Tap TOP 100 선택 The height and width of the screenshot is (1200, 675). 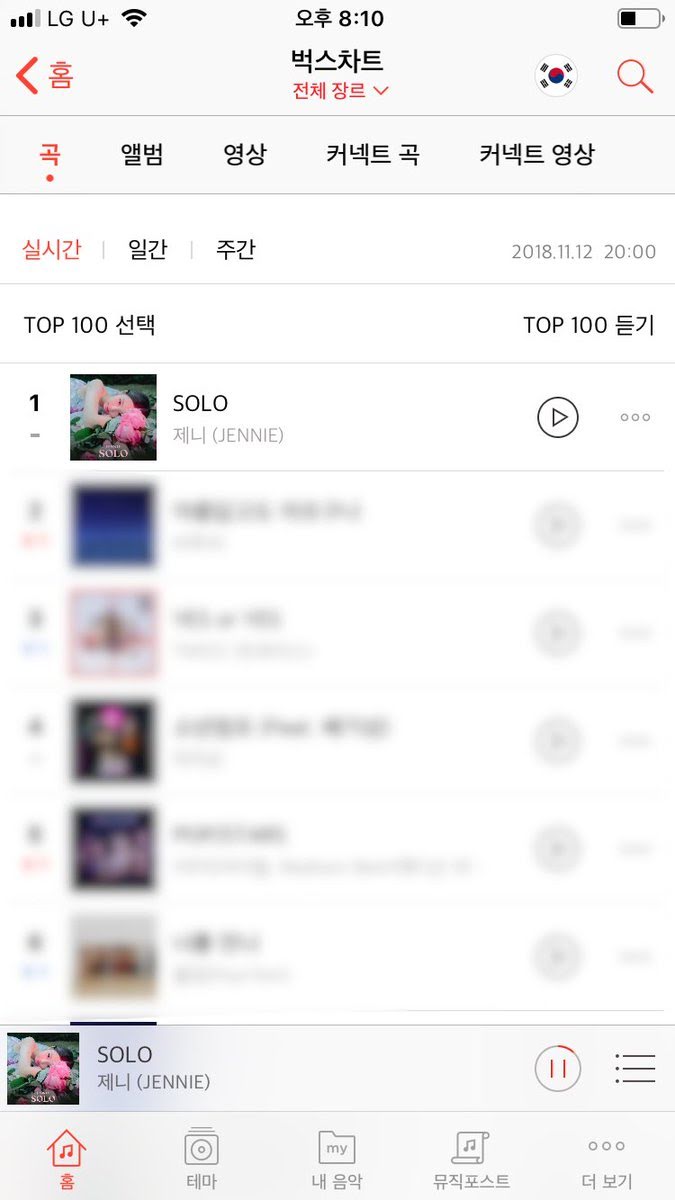coord(90,325)
